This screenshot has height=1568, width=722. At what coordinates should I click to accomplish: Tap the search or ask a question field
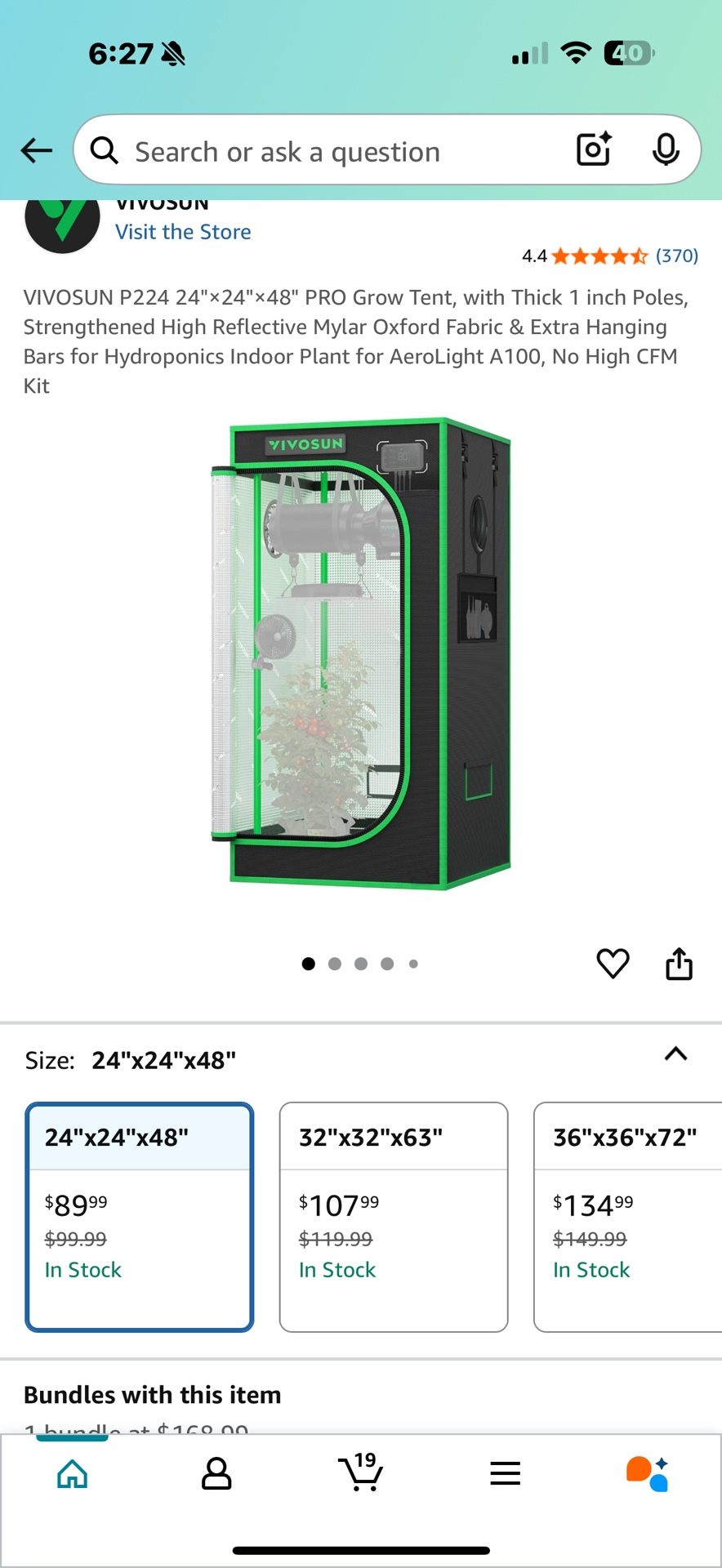327,152
